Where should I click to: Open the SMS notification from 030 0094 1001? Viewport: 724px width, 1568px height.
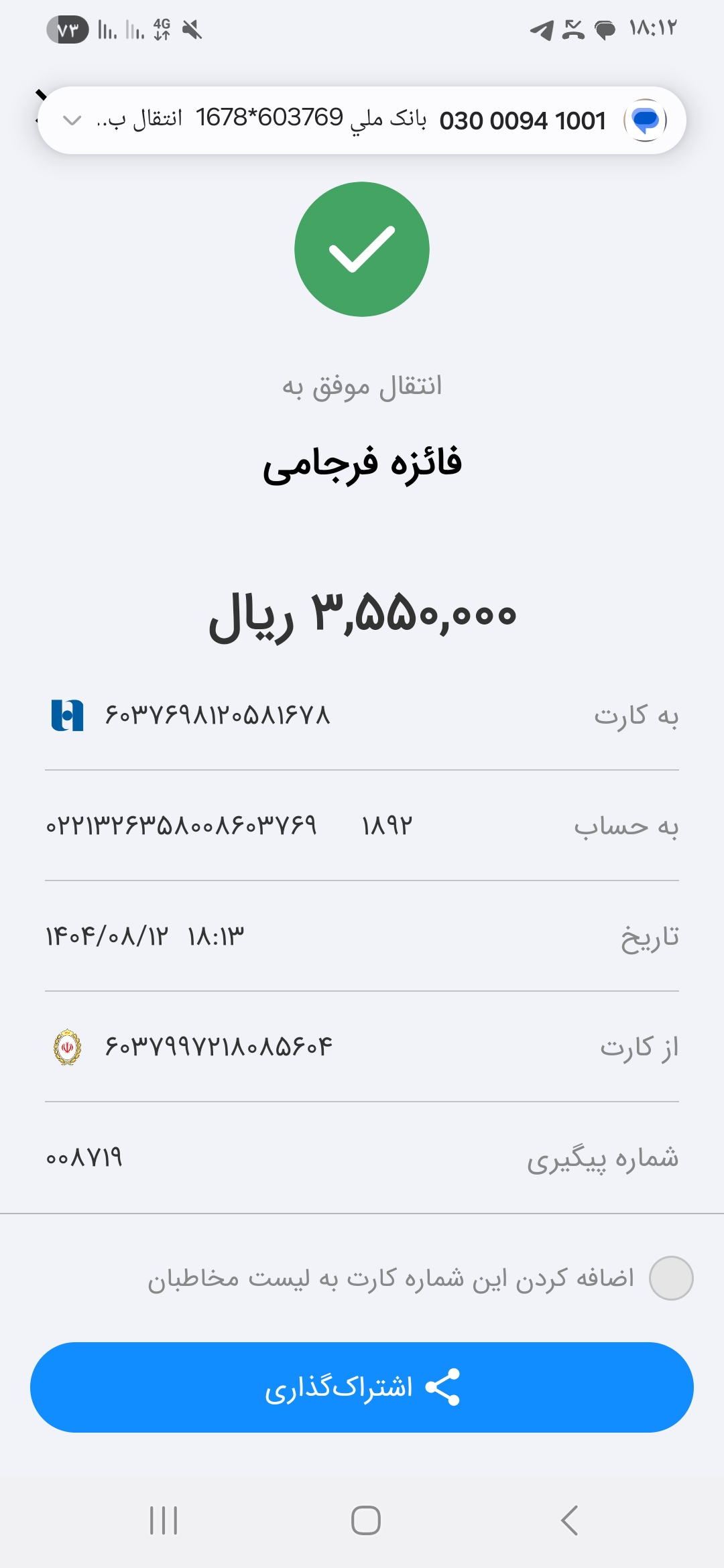pyautogui.click(x=402, y=121)
